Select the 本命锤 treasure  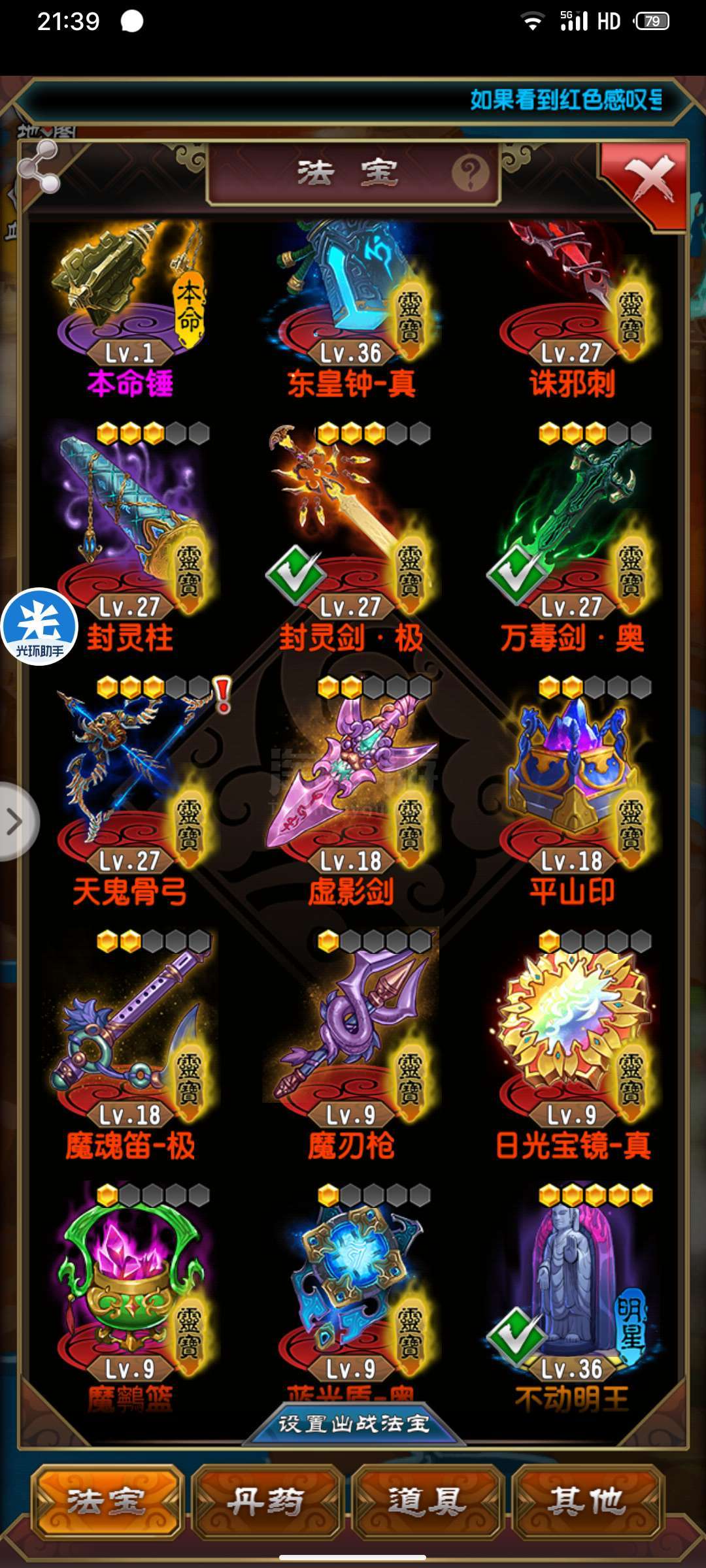point(131,307)
